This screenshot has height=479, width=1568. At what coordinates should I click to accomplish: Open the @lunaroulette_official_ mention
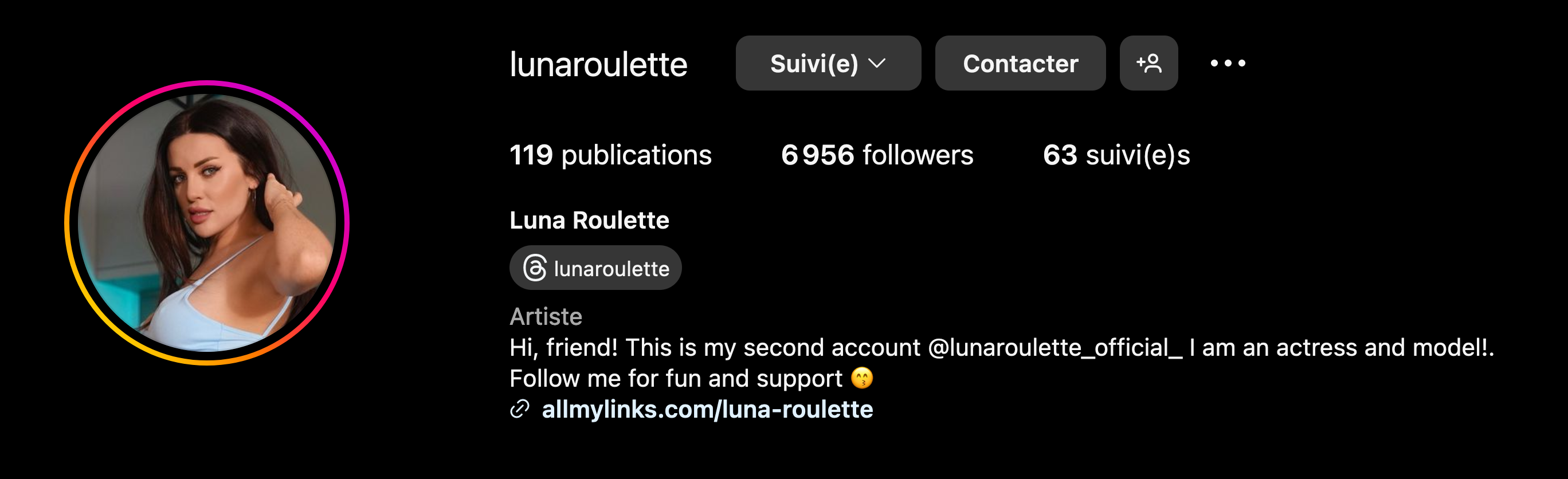[1055, 348]
